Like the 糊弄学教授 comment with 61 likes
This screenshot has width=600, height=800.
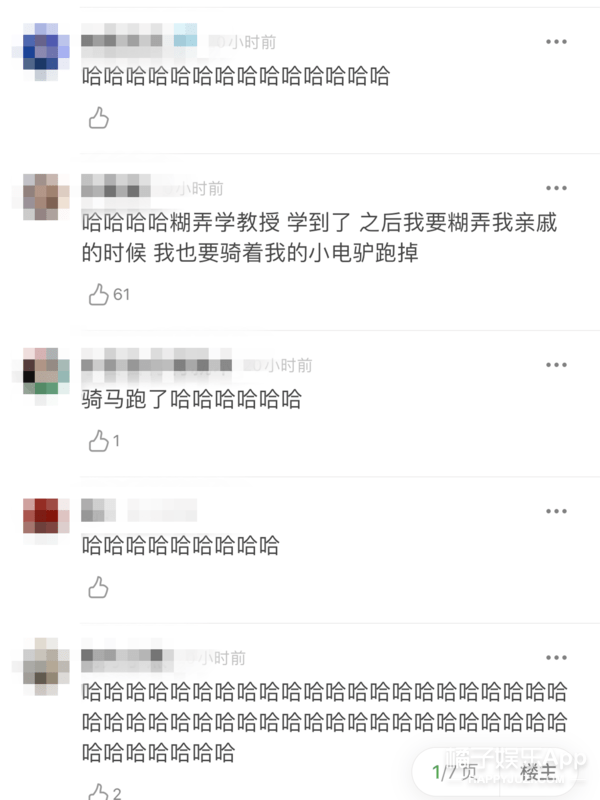[98, 294]
